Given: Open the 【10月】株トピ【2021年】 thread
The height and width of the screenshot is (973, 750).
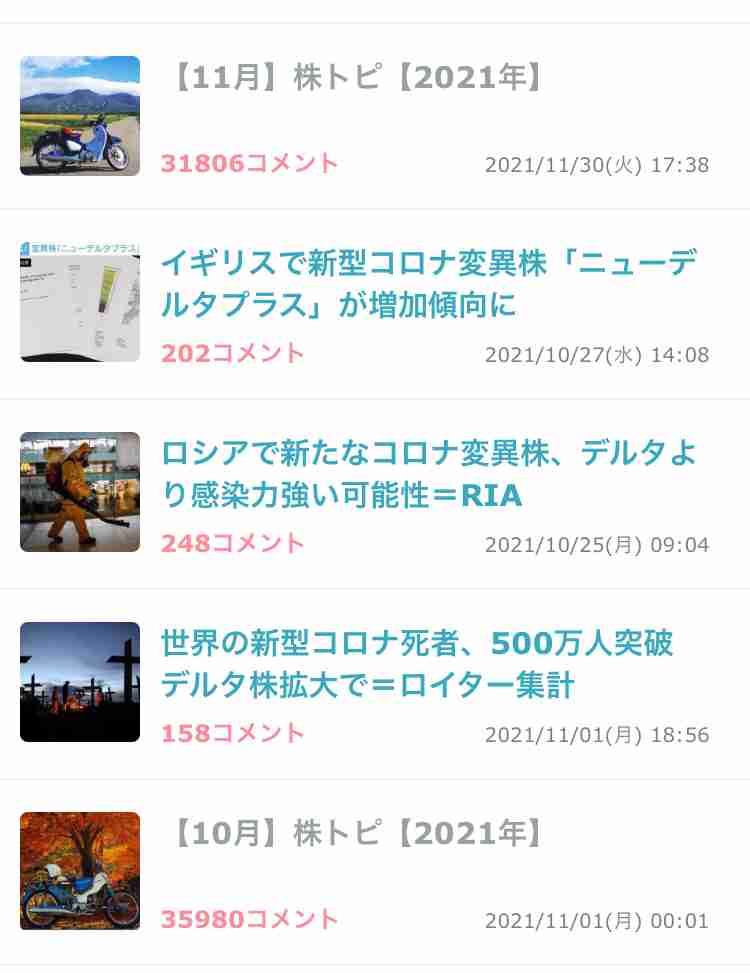Looking at the screenshot, I should click(356, 834).
